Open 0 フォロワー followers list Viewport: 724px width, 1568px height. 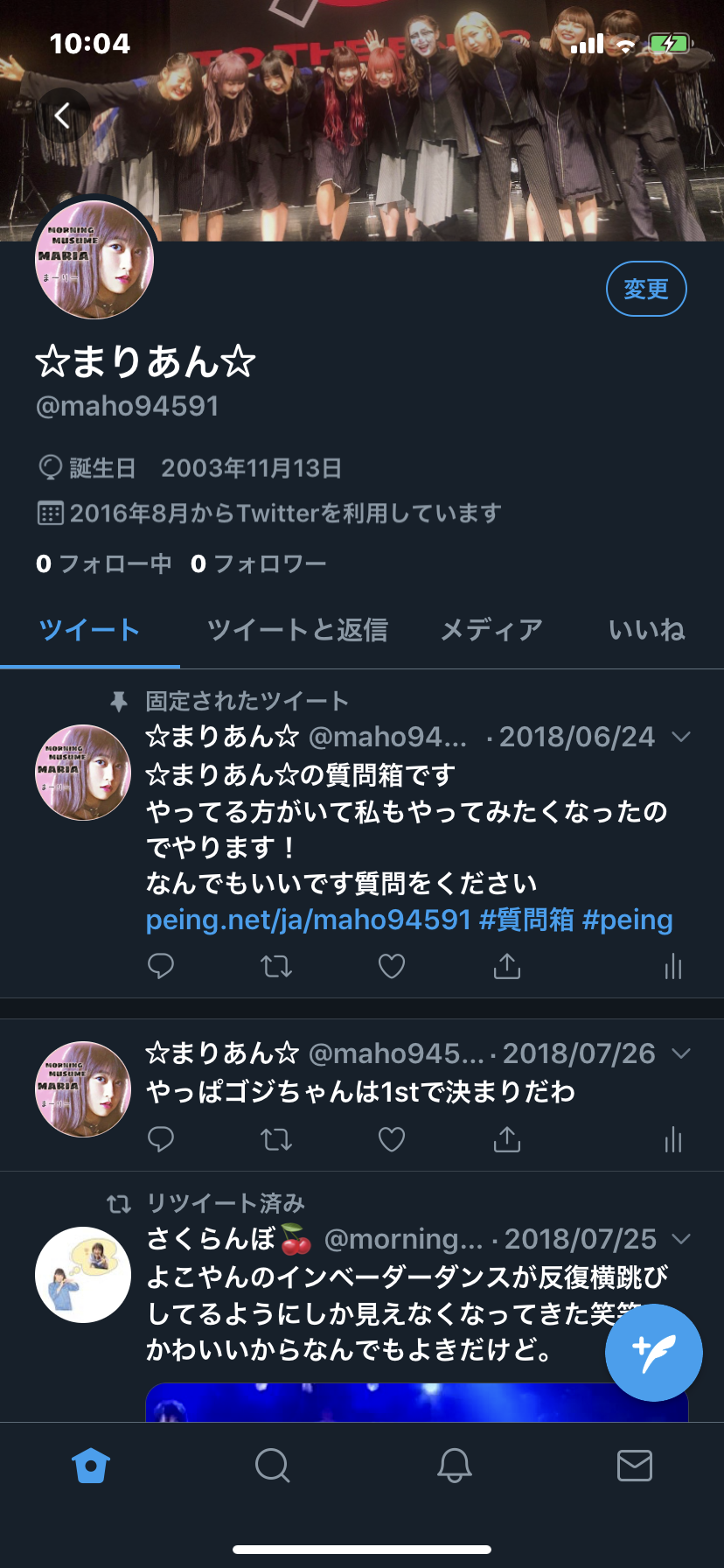(x=259, y=563)
